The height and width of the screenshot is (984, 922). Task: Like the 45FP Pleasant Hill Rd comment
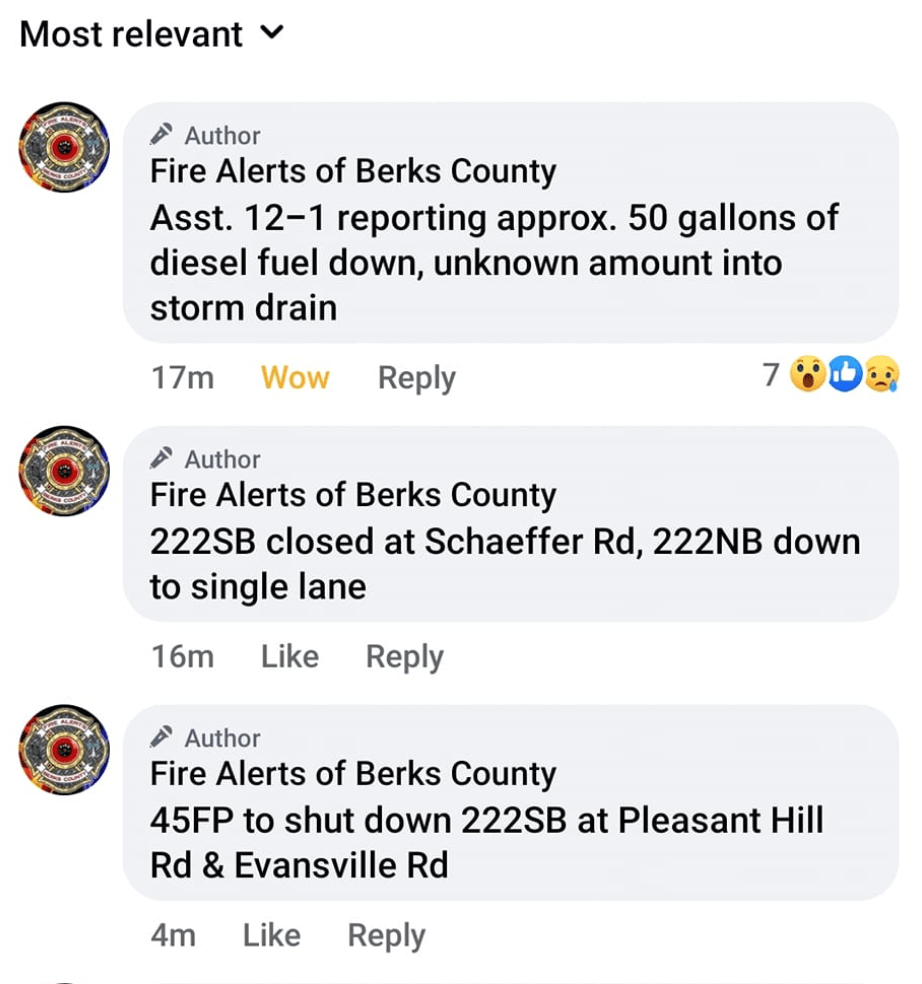[271, 936]
